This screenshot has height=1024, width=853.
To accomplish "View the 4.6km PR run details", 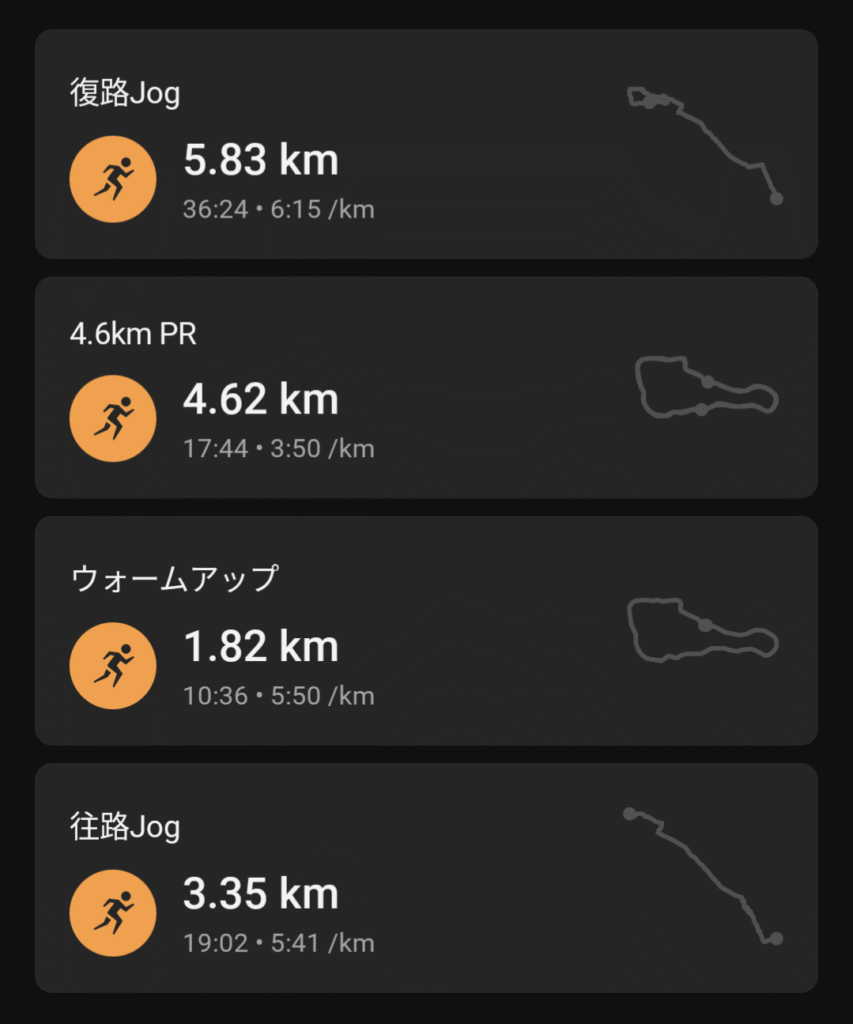I will coord(426,387).
